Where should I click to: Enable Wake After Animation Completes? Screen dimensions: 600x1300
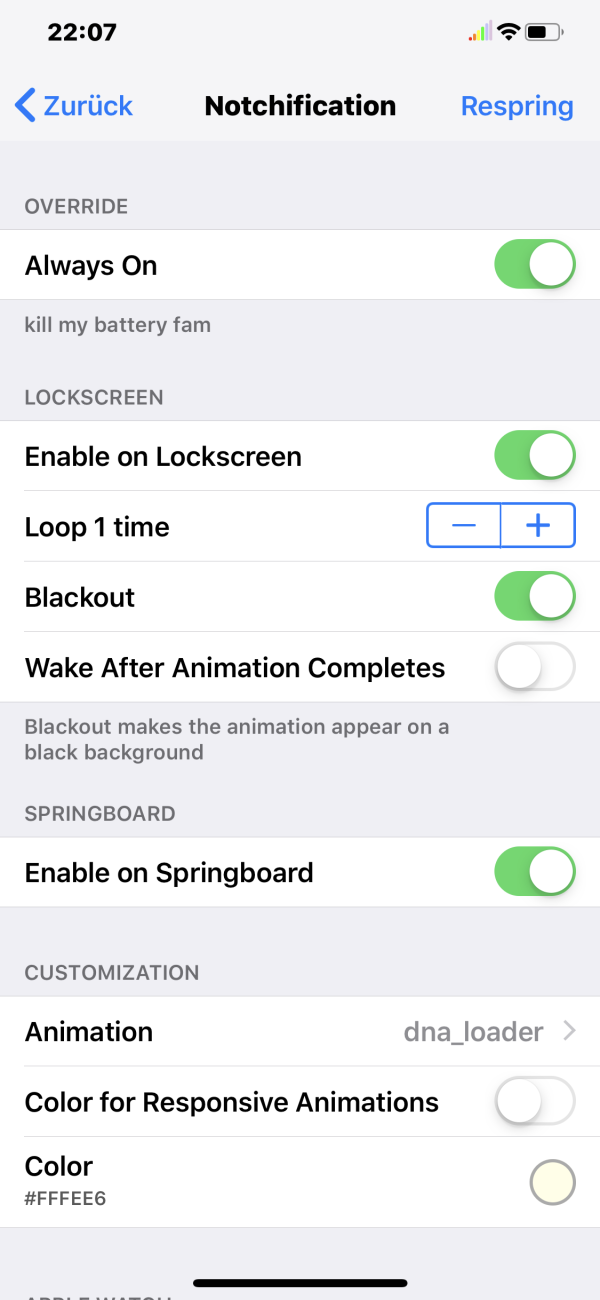(x=535, y=667)
